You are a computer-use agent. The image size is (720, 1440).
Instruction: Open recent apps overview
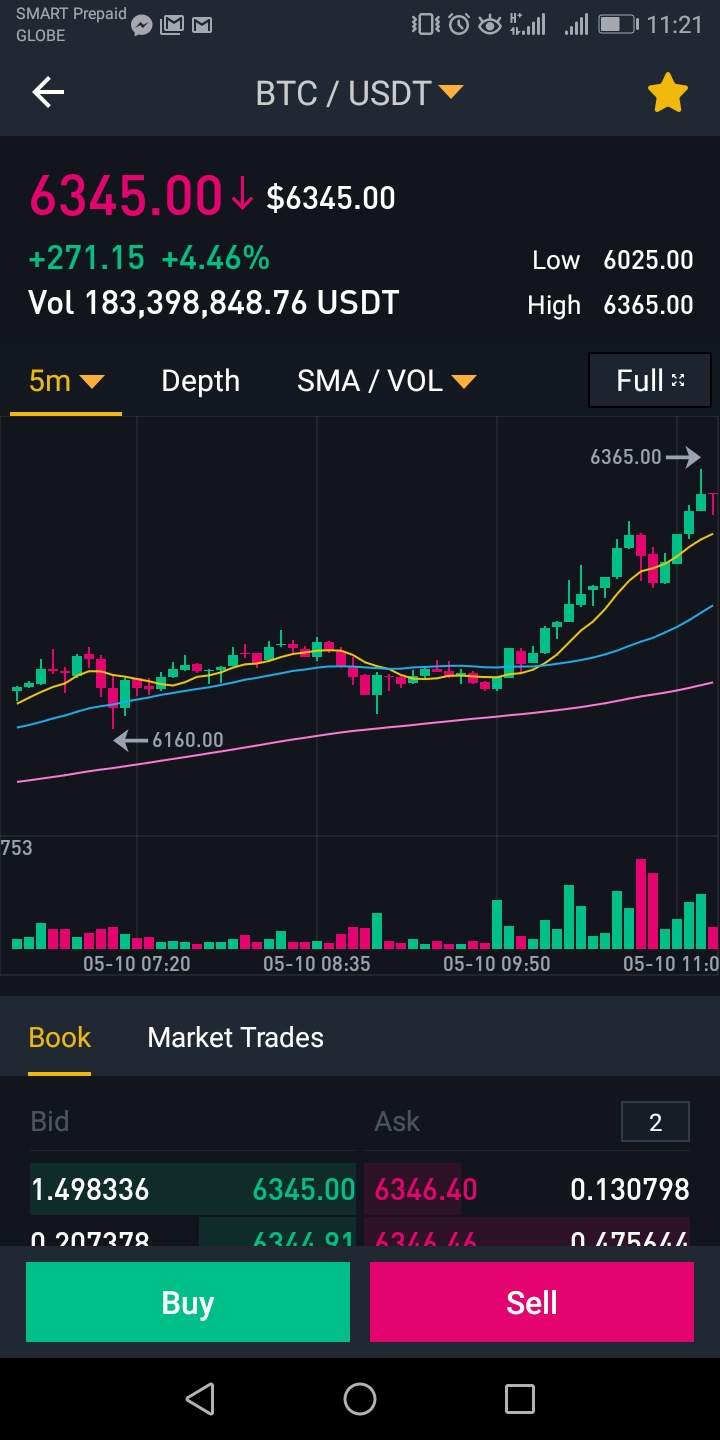tap(519, 1398)
